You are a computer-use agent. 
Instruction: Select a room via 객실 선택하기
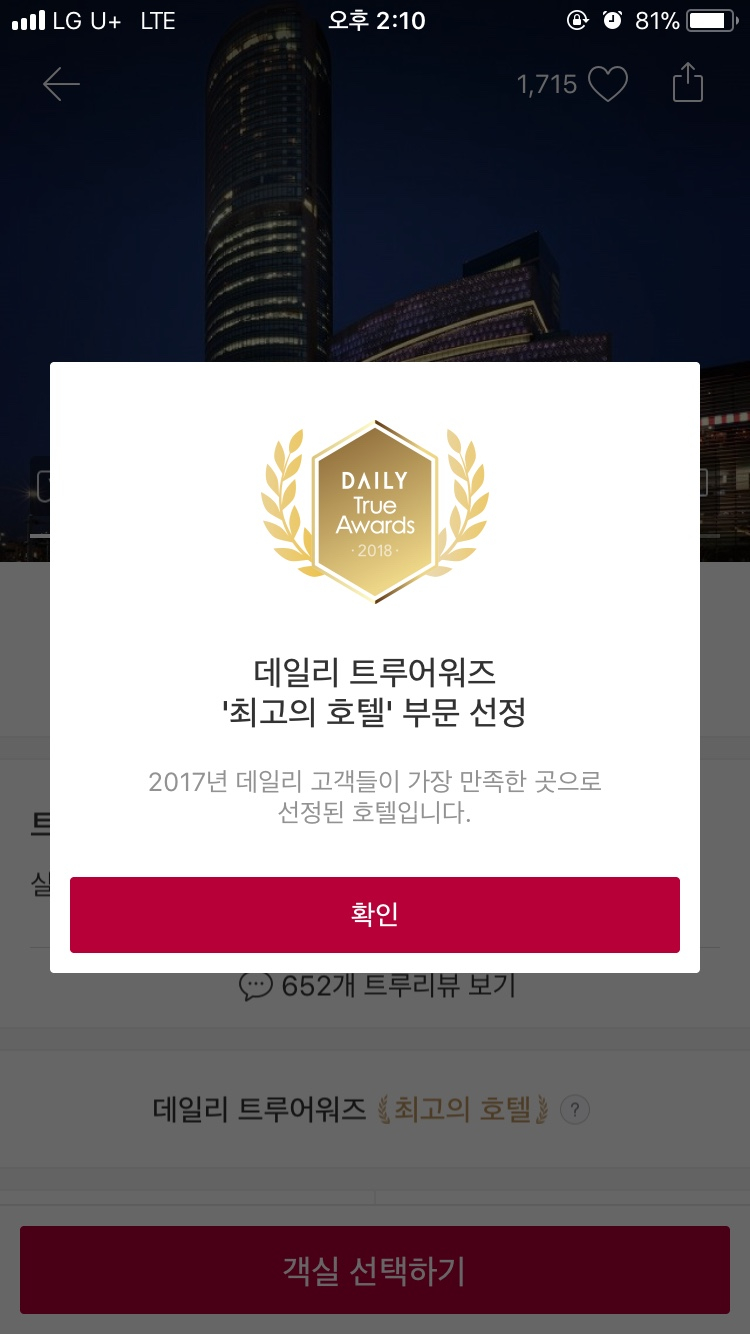pos(375,1270)
